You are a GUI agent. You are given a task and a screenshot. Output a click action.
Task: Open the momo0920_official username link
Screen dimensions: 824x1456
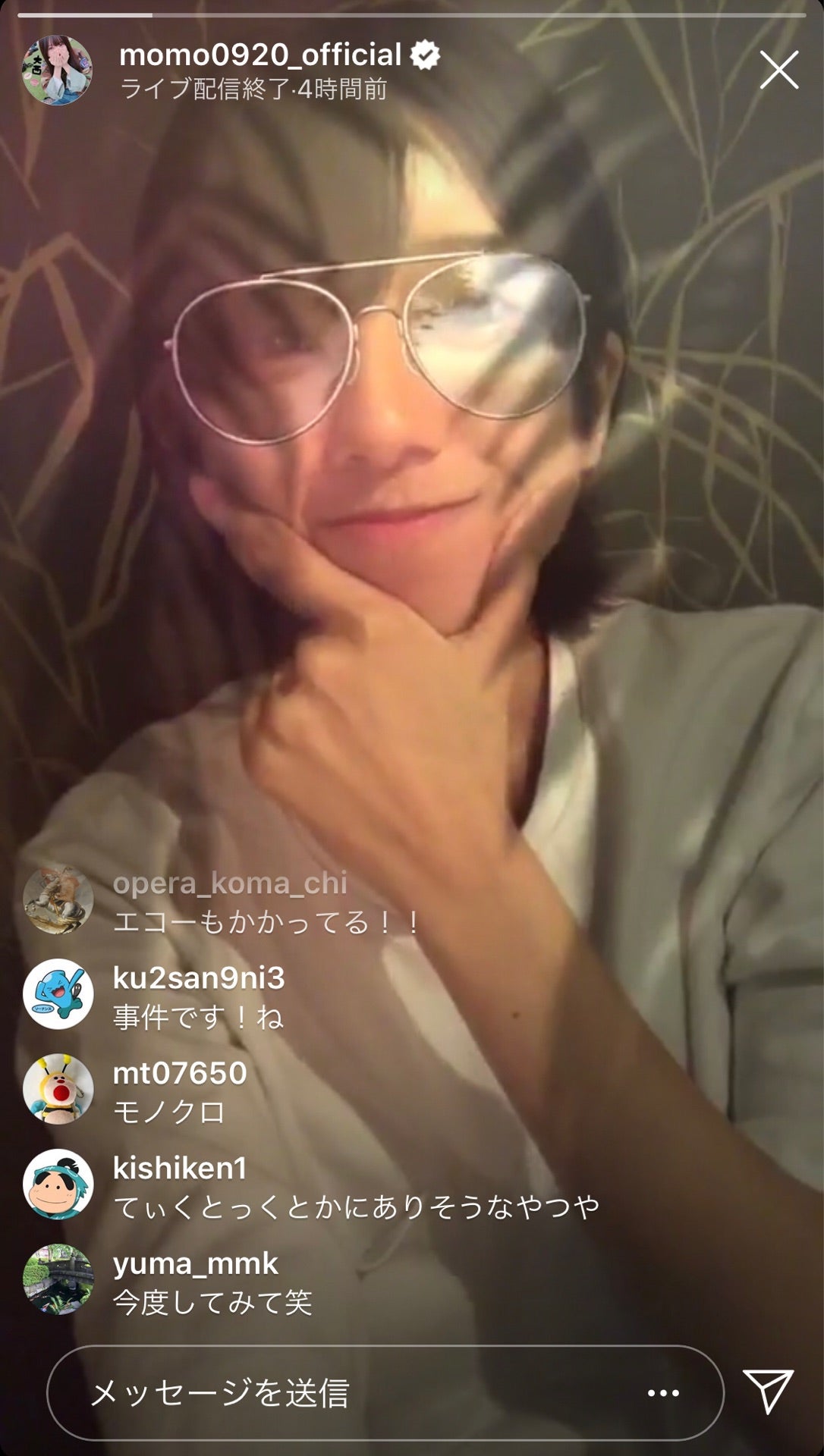click(260, 55)
